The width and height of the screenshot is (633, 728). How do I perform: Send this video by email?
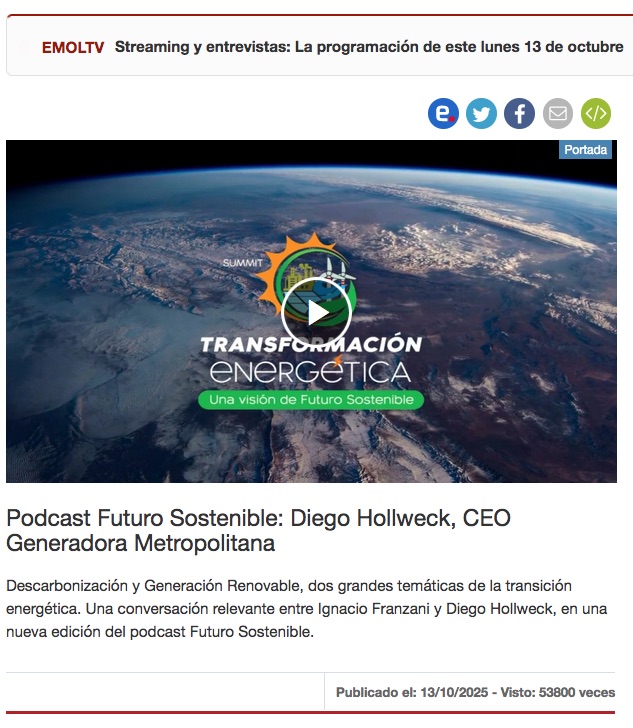(557, 113)
